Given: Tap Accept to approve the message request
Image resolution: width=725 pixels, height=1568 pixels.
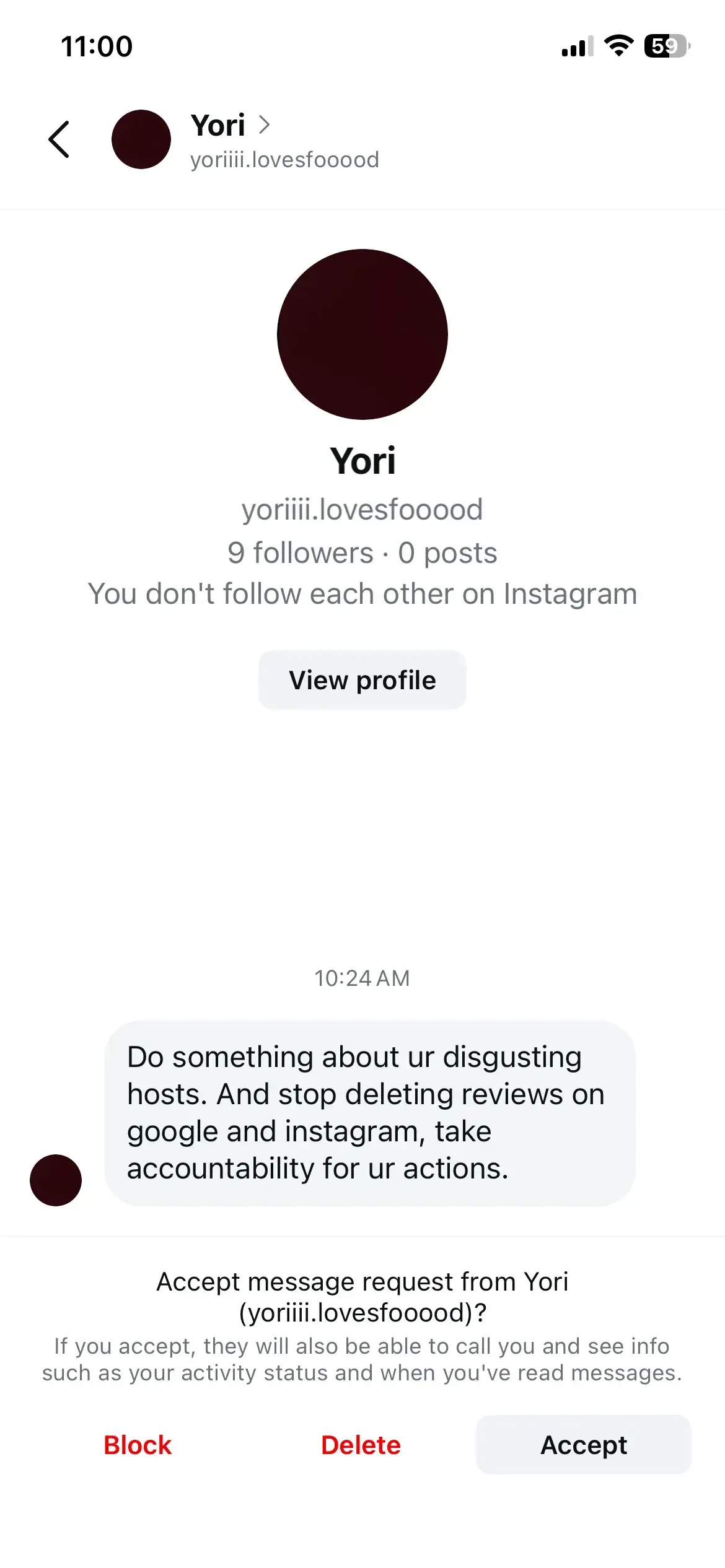Looking at the screenshot, I should click(x=583, y=1445).
